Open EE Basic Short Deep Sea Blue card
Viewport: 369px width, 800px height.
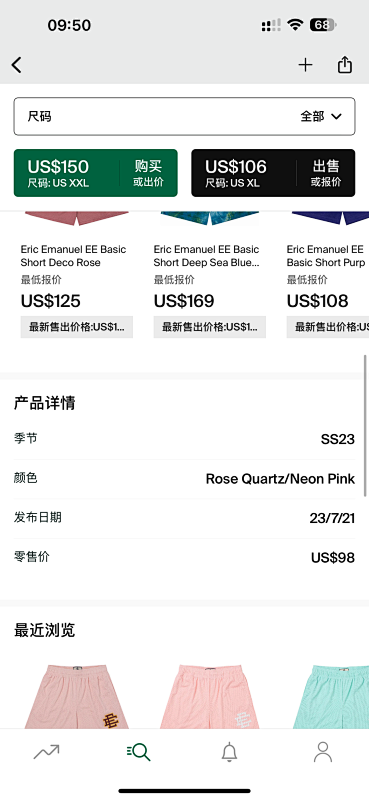point(209,276)
